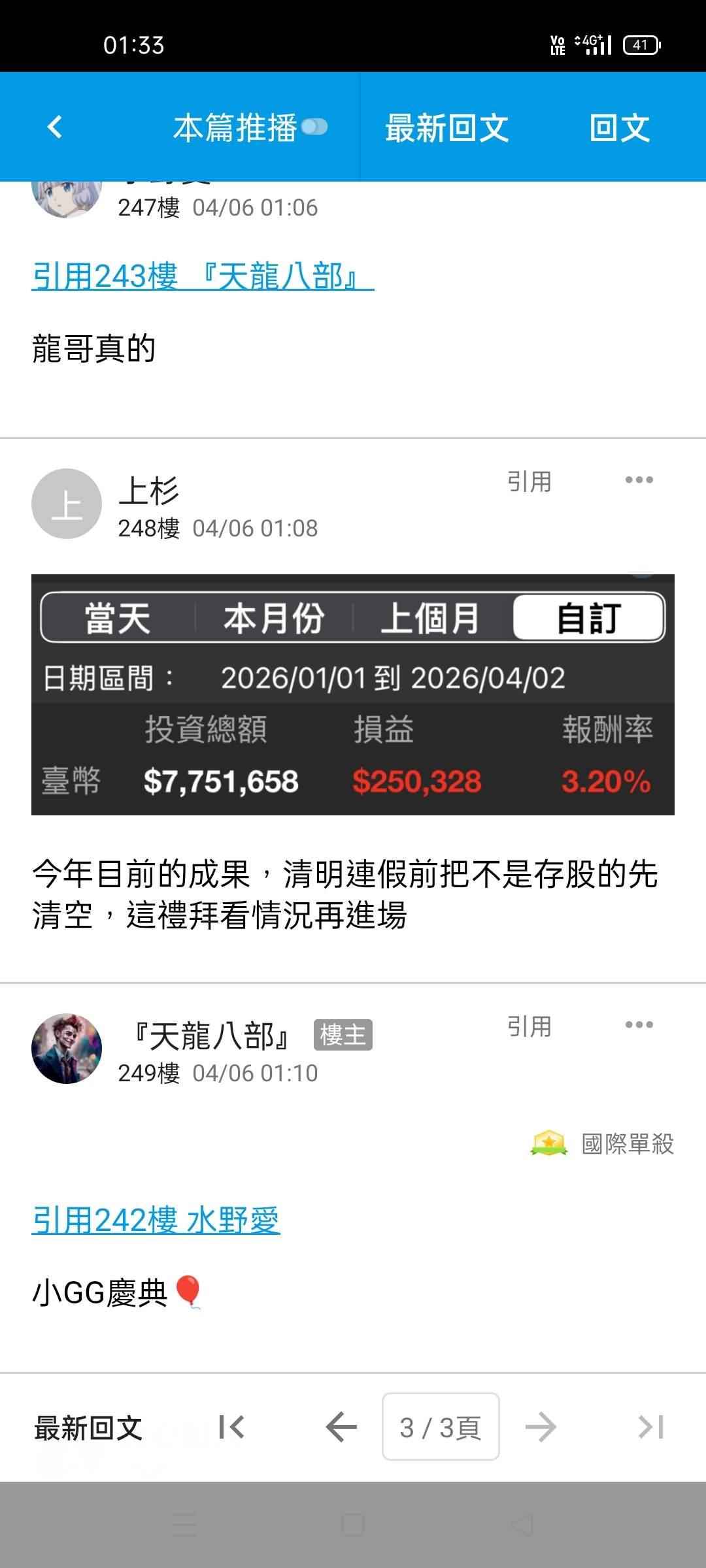The image size is (706, 1568).
Task: Open the 3 / 3頁 page selector
Action: pyautogui.click(x=441, y=1427)
